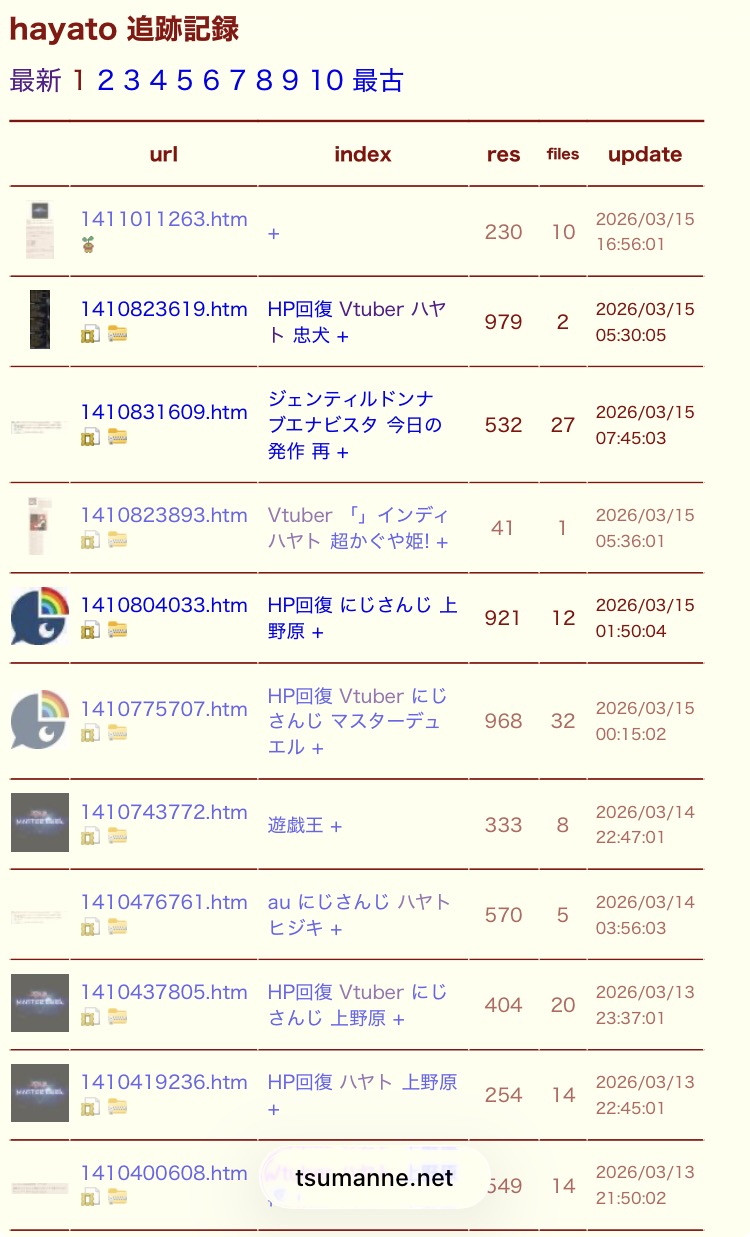This screenshot has height=1237, width=750.
Task: Jump to page 2 of results
Action: [104, 81]
